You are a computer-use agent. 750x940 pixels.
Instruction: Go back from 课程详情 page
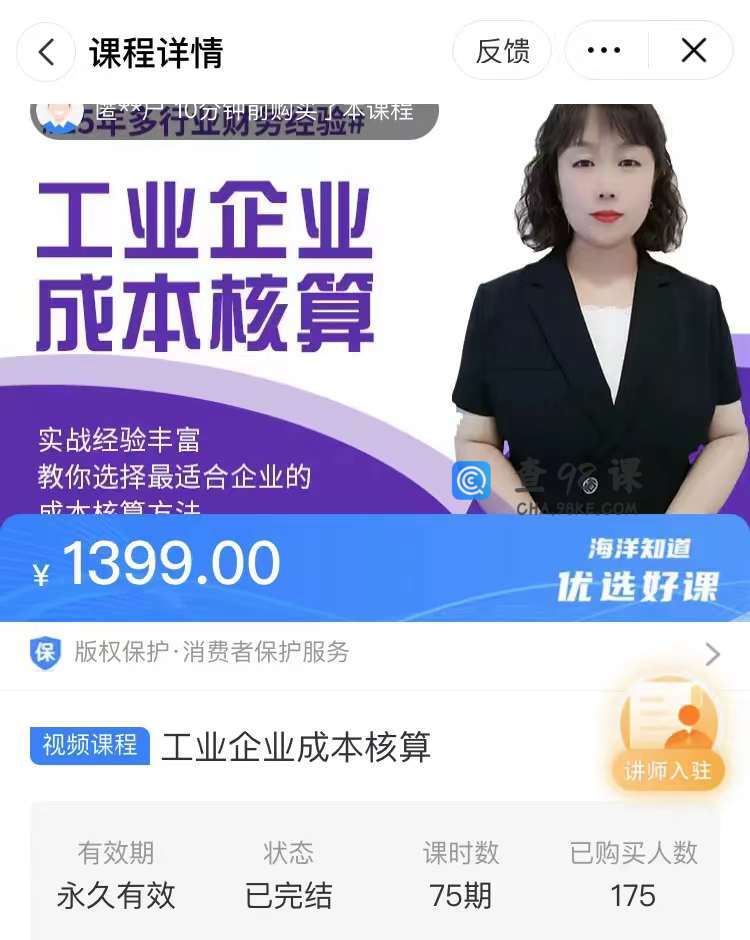(x=45, y=52)
